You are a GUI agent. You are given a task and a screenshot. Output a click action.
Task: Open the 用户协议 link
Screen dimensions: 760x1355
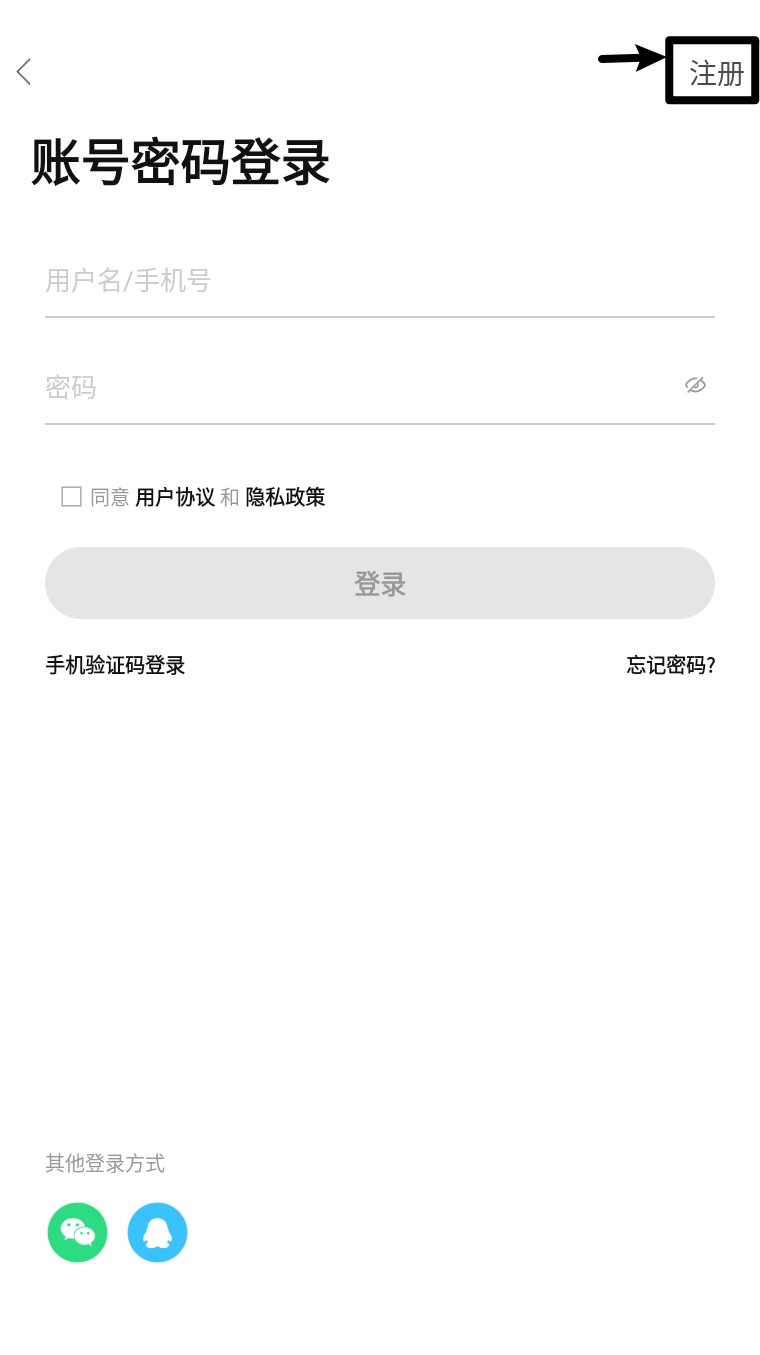coord(175,497)
